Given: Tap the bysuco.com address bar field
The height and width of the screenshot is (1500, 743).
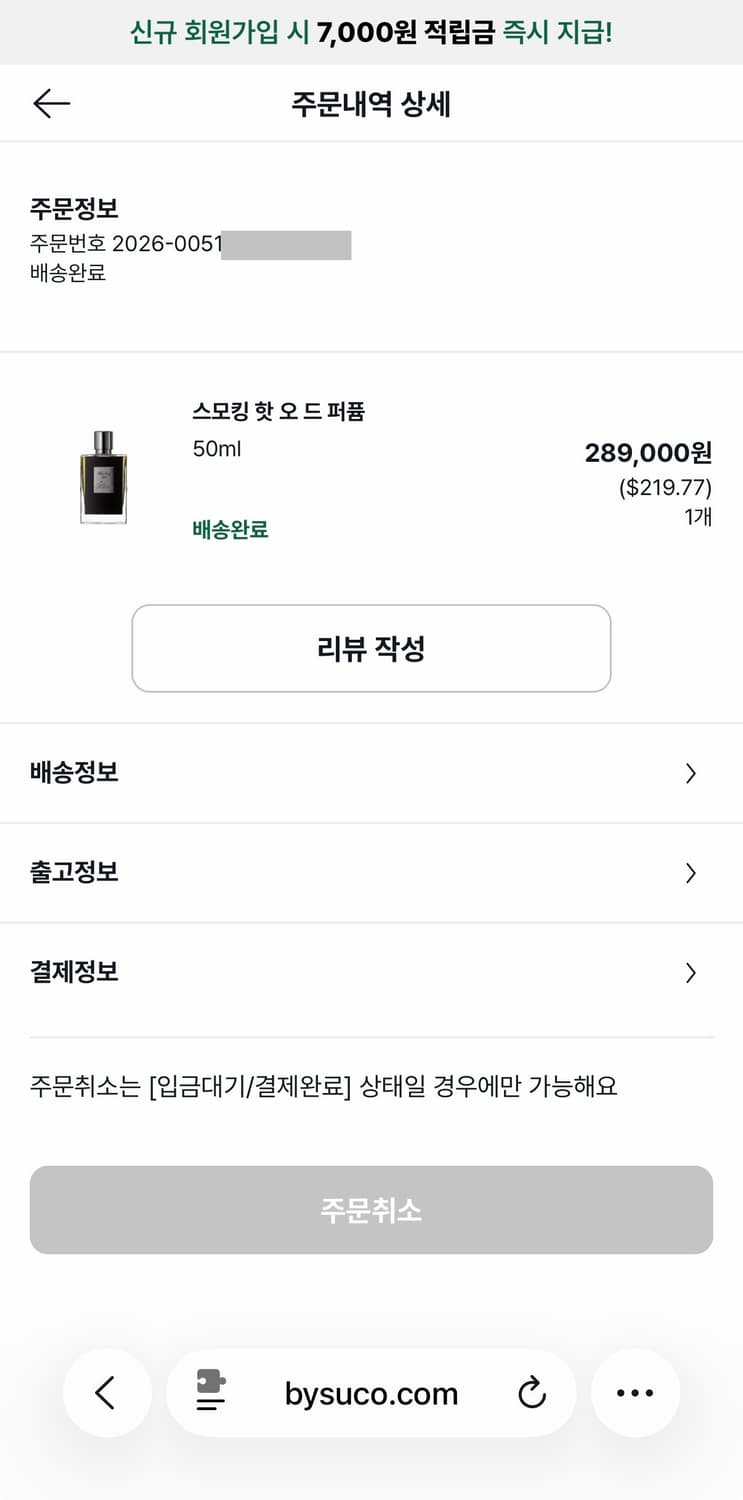Looking at the screenshot, I should click(371, 1392).
